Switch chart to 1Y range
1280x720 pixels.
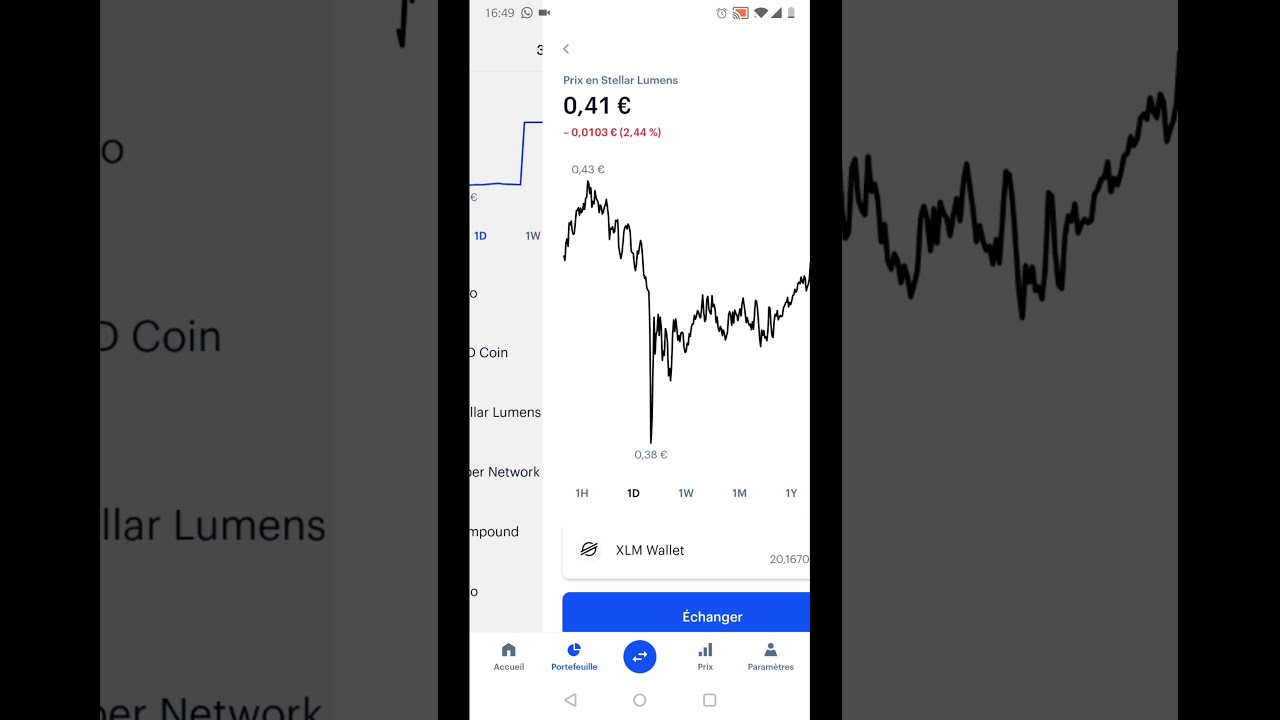coord(791,493)
